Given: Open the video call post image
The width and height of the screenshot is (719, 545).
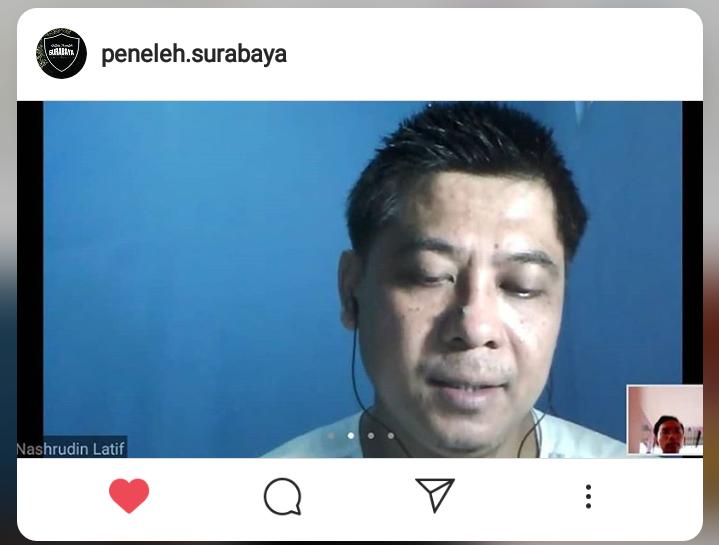Looking at the screenshot, I should 360,280.
